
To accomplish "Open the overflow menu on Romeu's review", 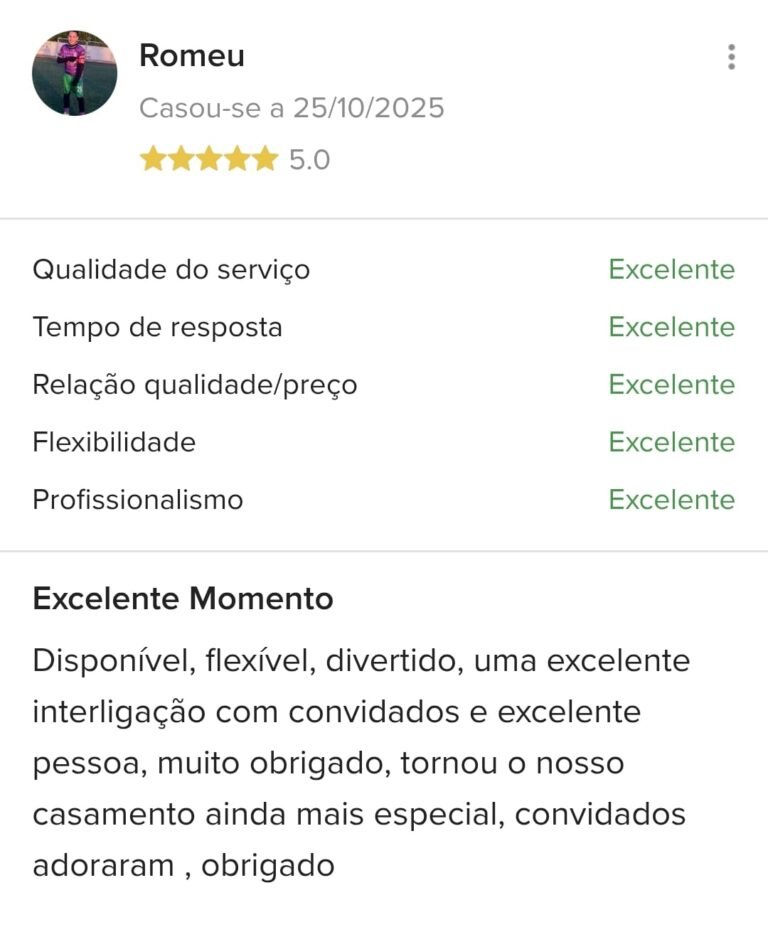I will 731,57.
